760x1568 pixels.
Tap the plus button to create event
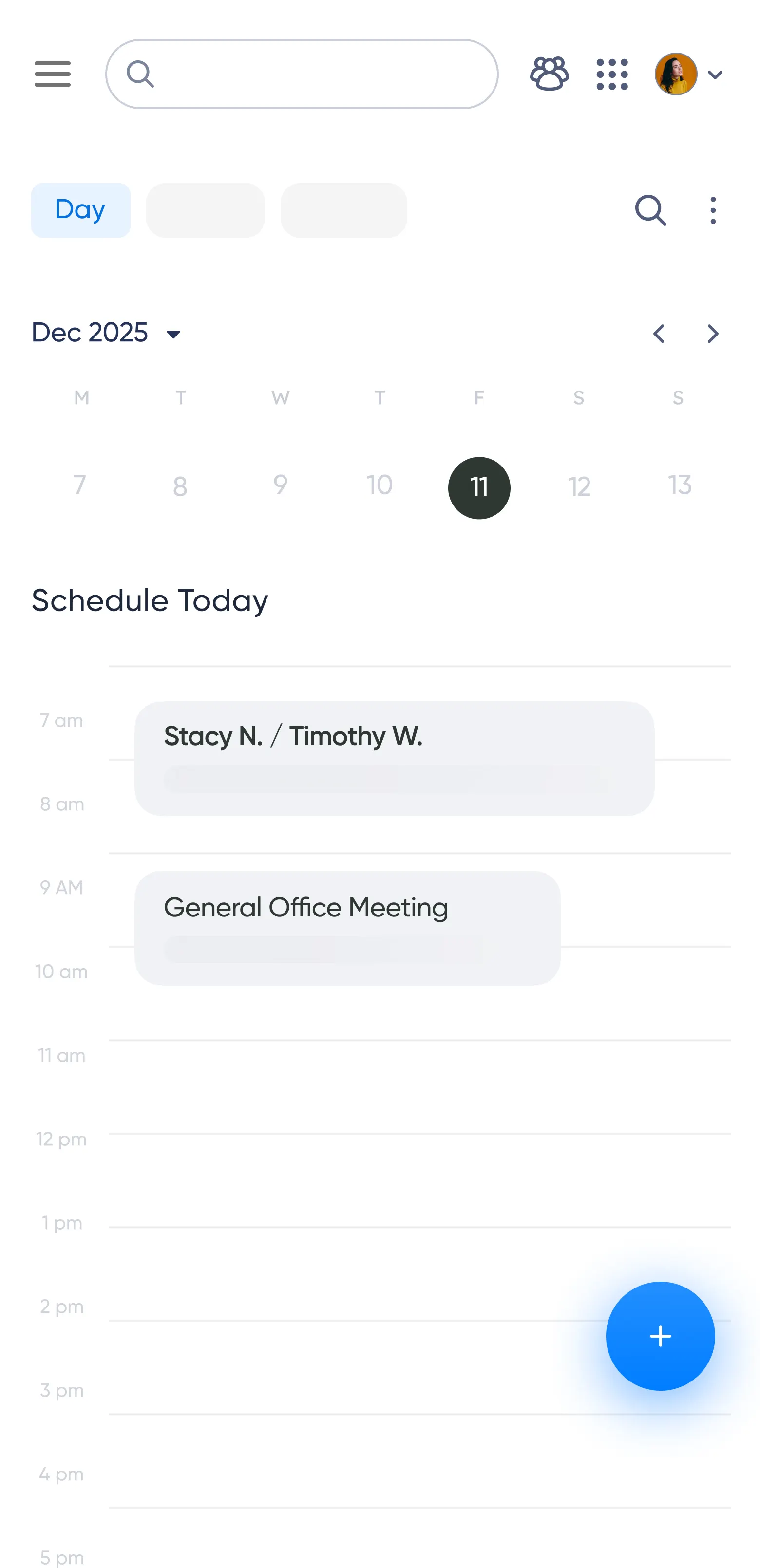tap(661, 1335)
